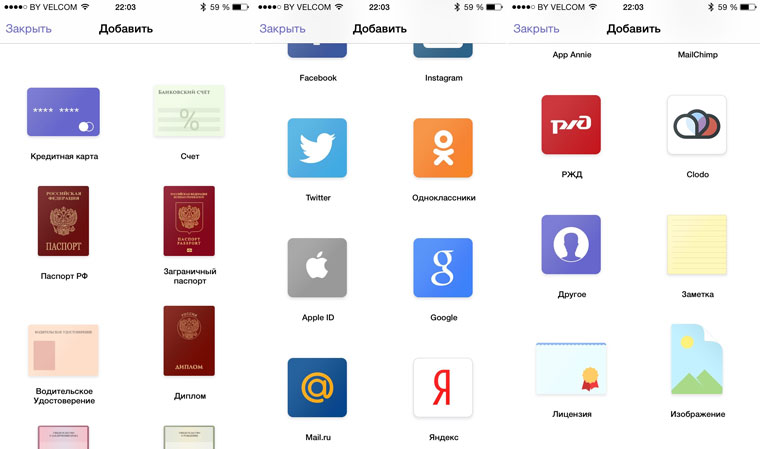Choose the Диплом document type
Screen dimensions: 760x449
189,341
